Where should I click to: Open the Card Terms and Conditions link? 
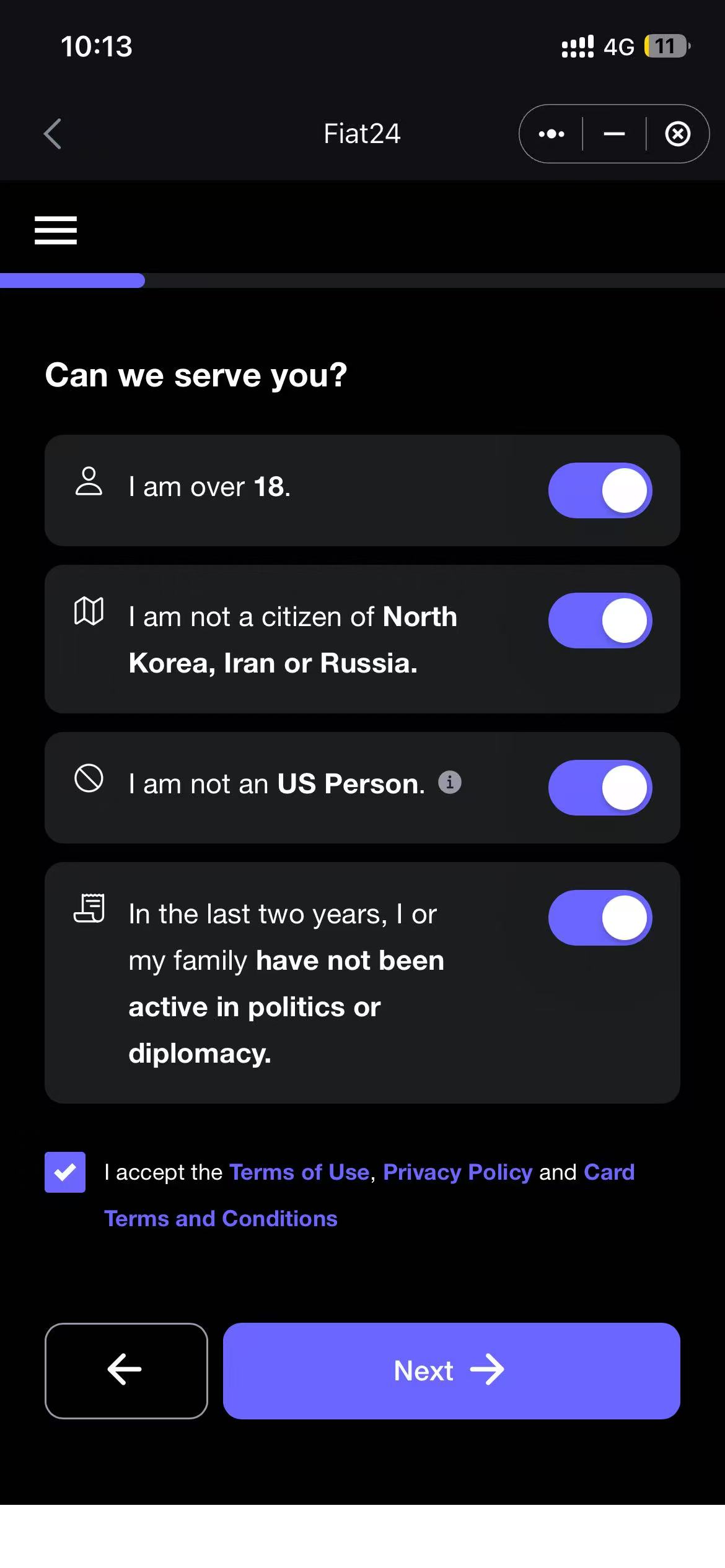[221, 1219]
